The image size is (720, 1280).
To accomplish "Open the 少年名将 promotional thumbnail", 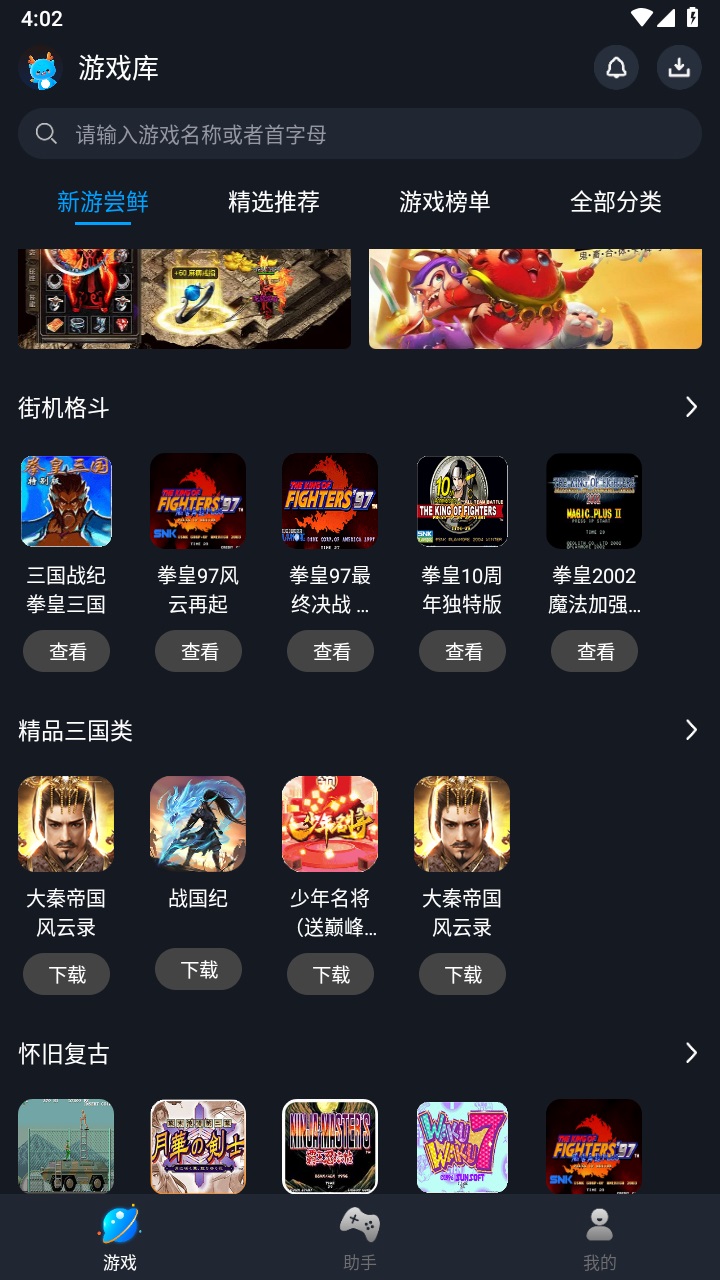I will coord(330,823).
